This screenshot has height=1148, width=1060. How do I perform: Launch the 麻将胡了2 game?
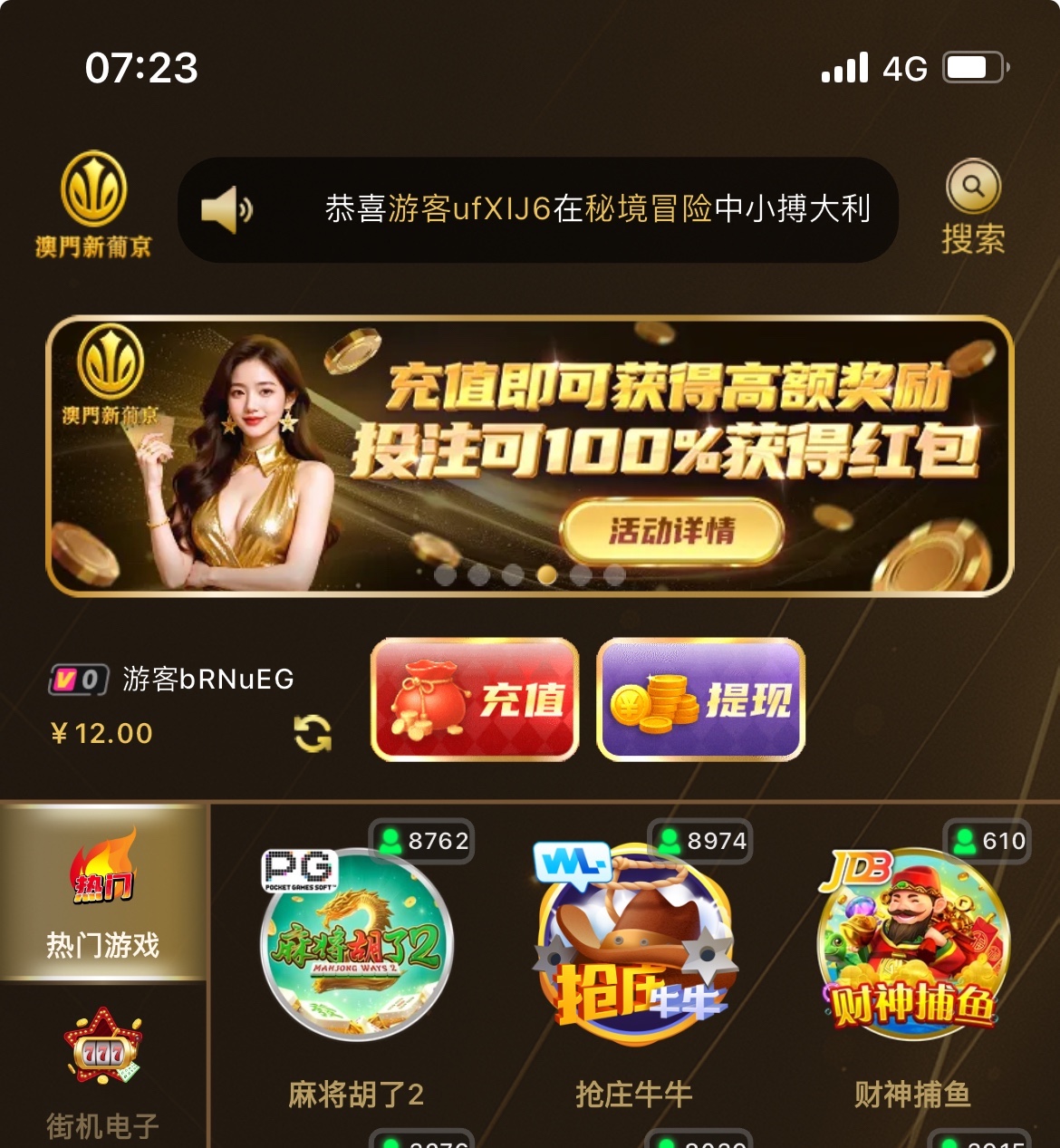[x=356, y=947]
